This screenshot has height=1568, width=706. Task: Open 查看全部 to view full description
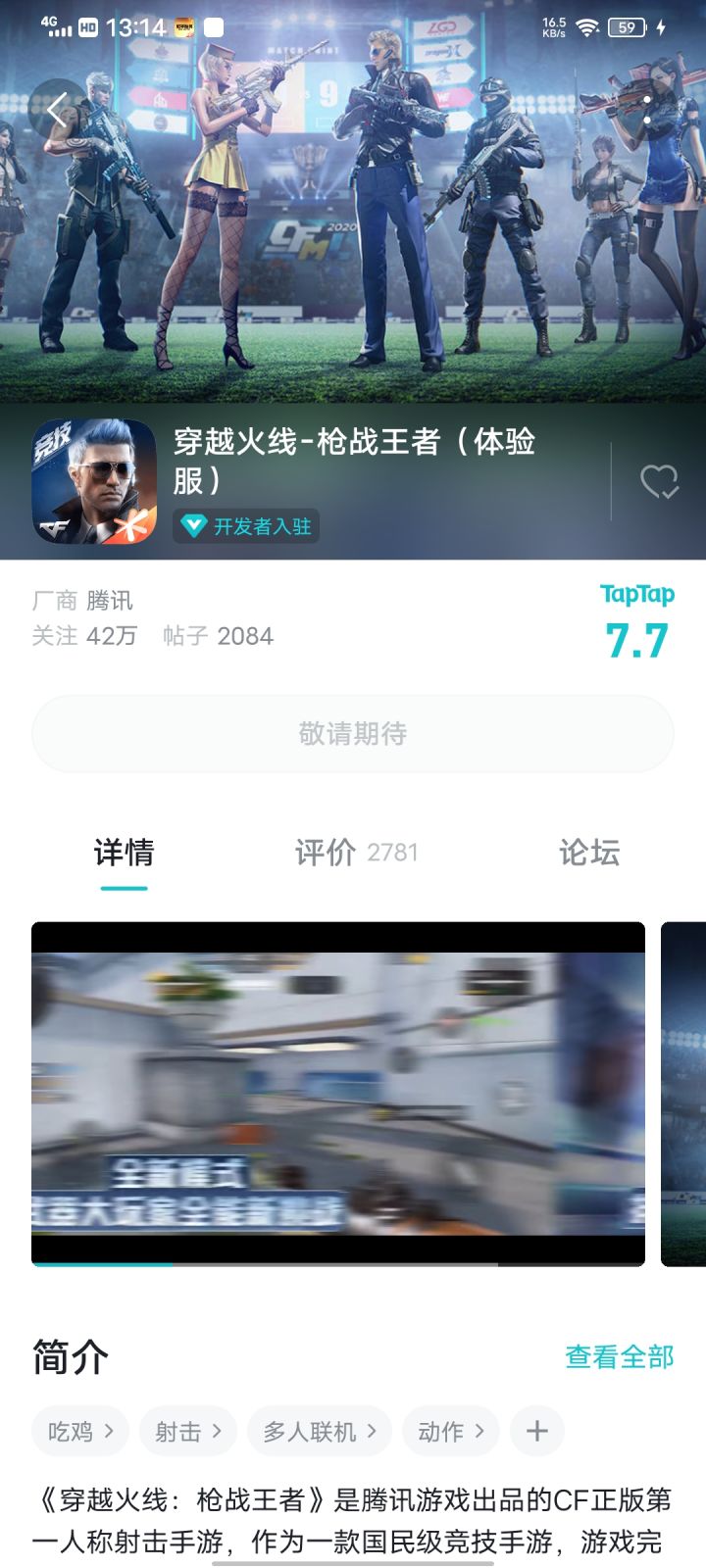click(619, 1358)
